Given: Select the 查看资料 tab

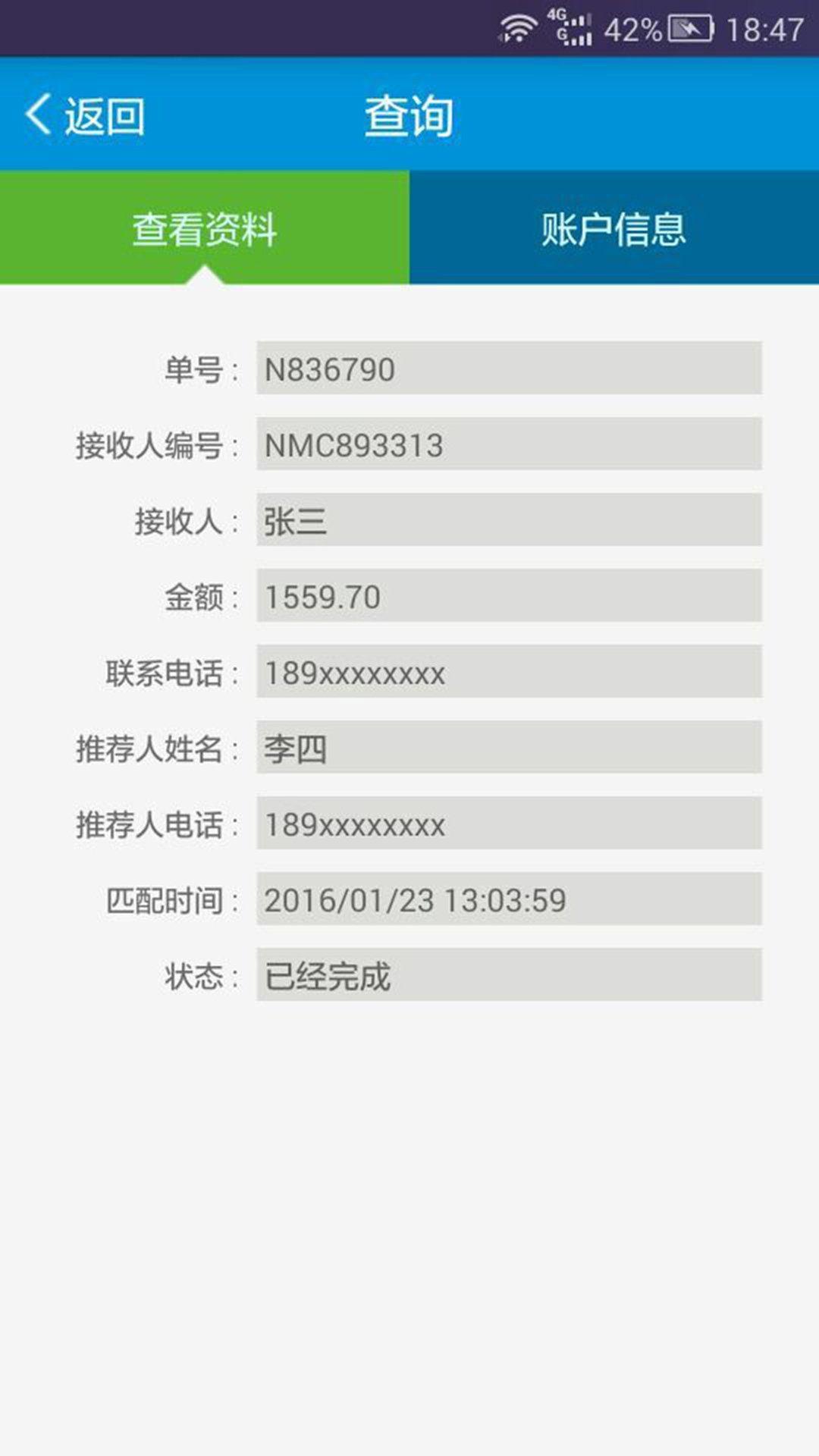Looking at the screenshot, I should click(205, 228).
